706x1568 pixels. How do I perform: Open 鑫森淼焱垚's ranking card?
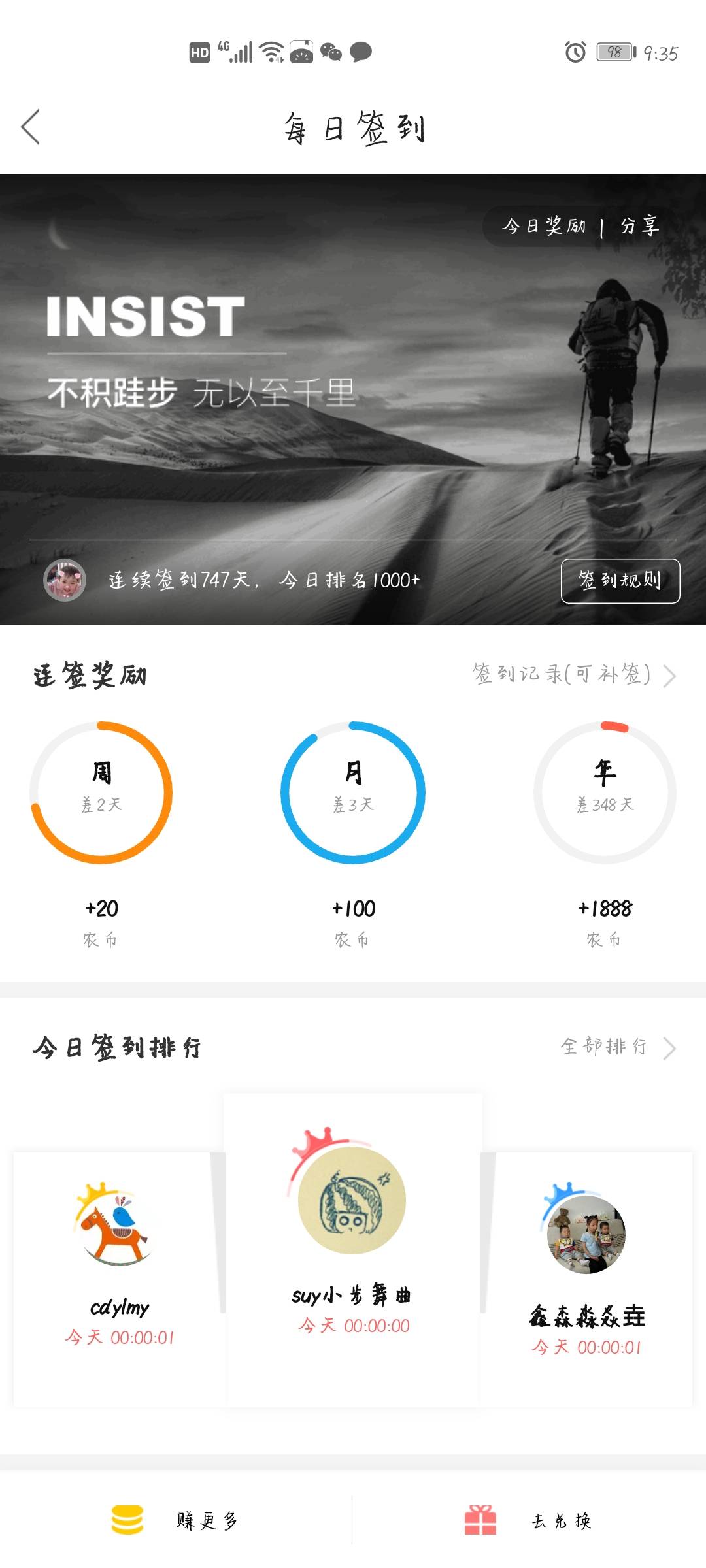tap(586, 1274)
